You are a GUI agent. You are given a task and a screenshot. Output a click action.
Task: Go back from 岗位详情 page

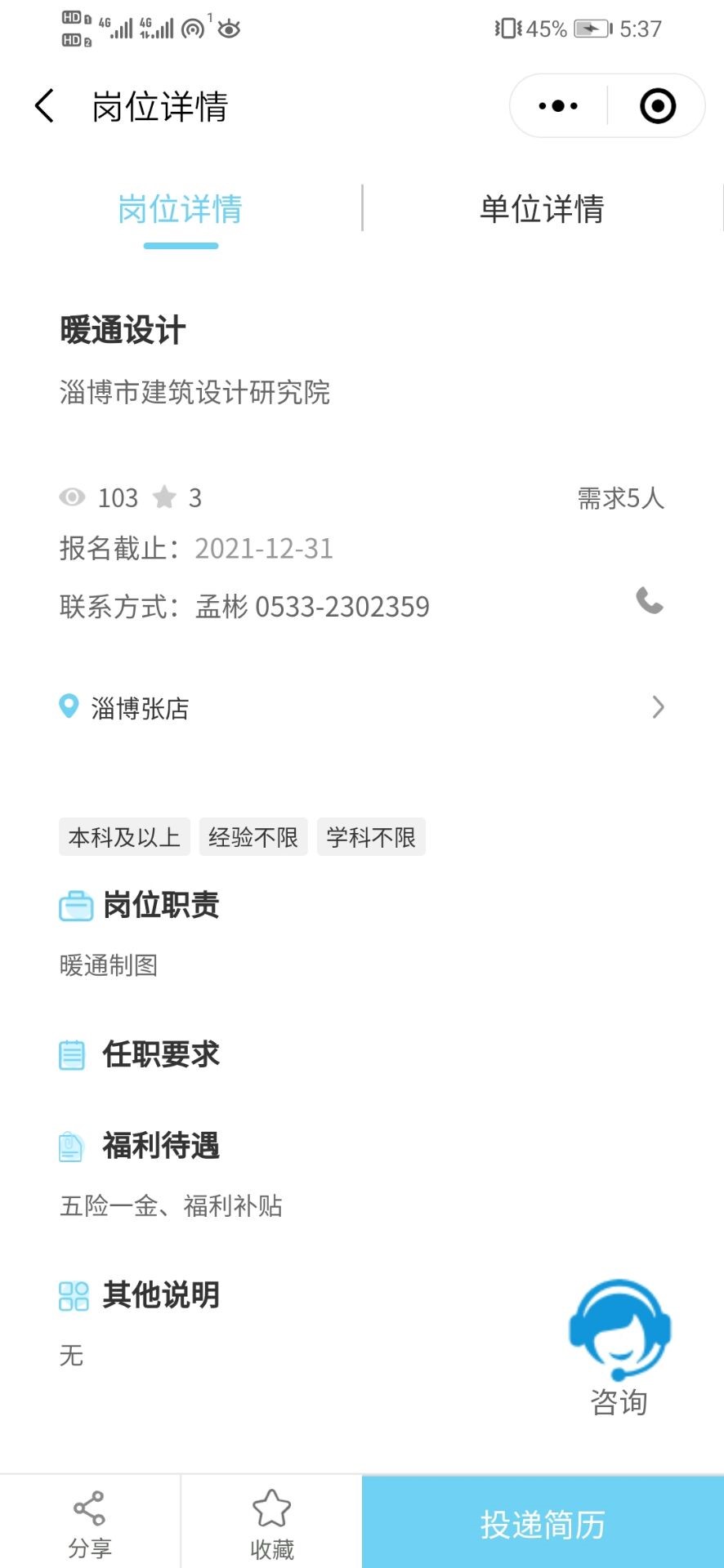45,106
